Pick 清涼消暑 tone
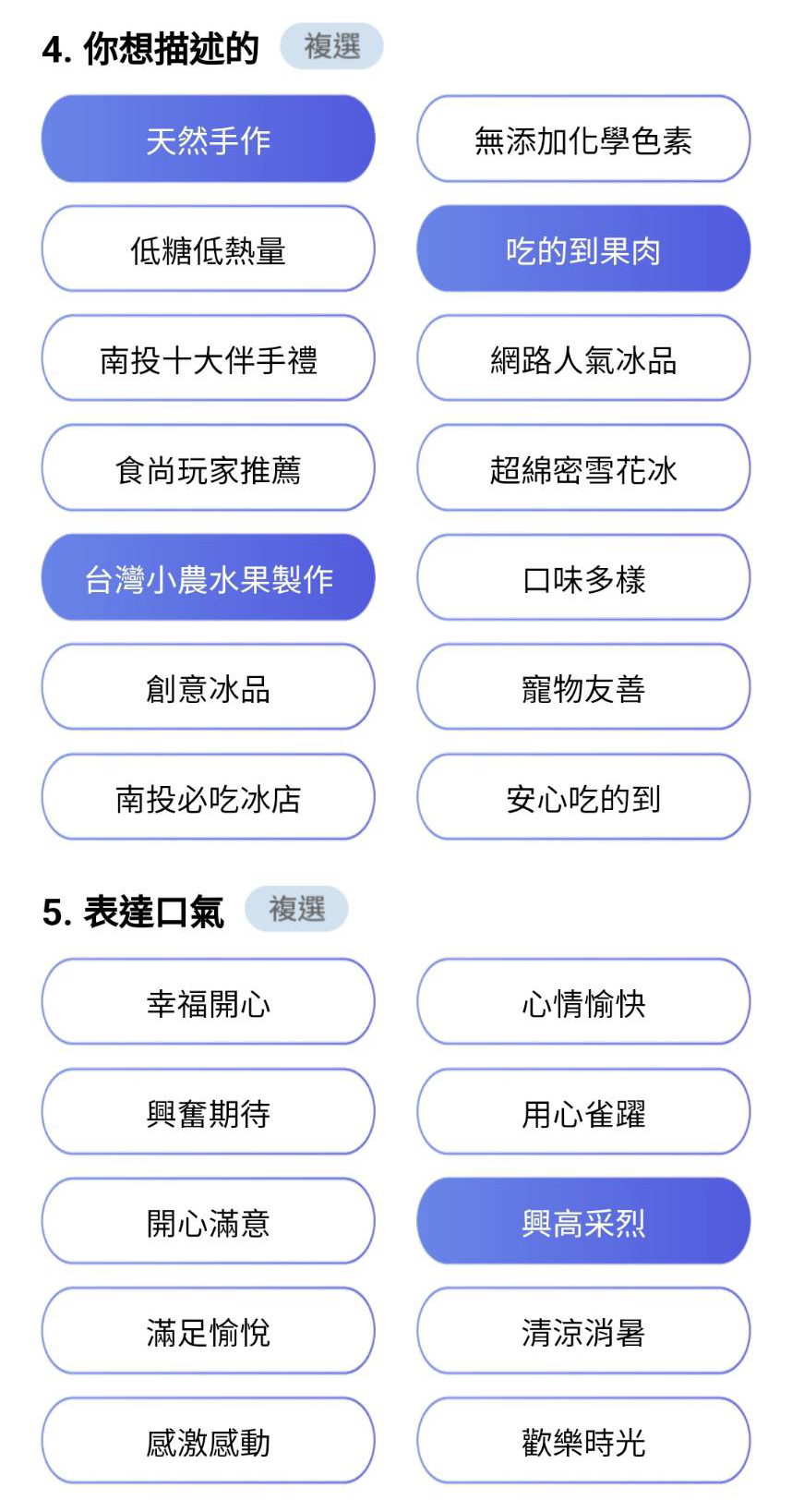Image resolution: width=792 pixels, height=1512 pixels. pyautogui.click(x=583, y=1332)
